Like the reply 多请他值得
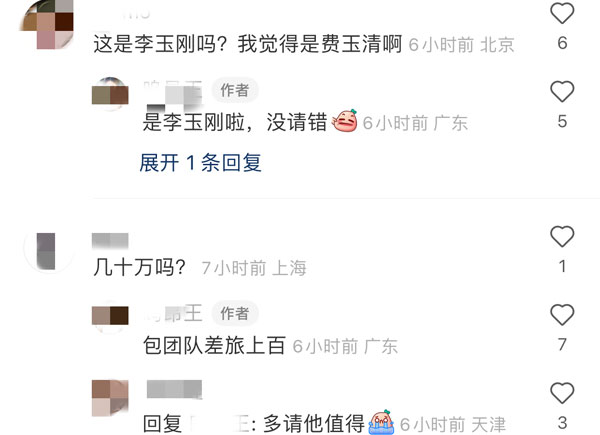The width and height of the screenshot is (600, 435). pyautogui.click(x=563, y=393)
